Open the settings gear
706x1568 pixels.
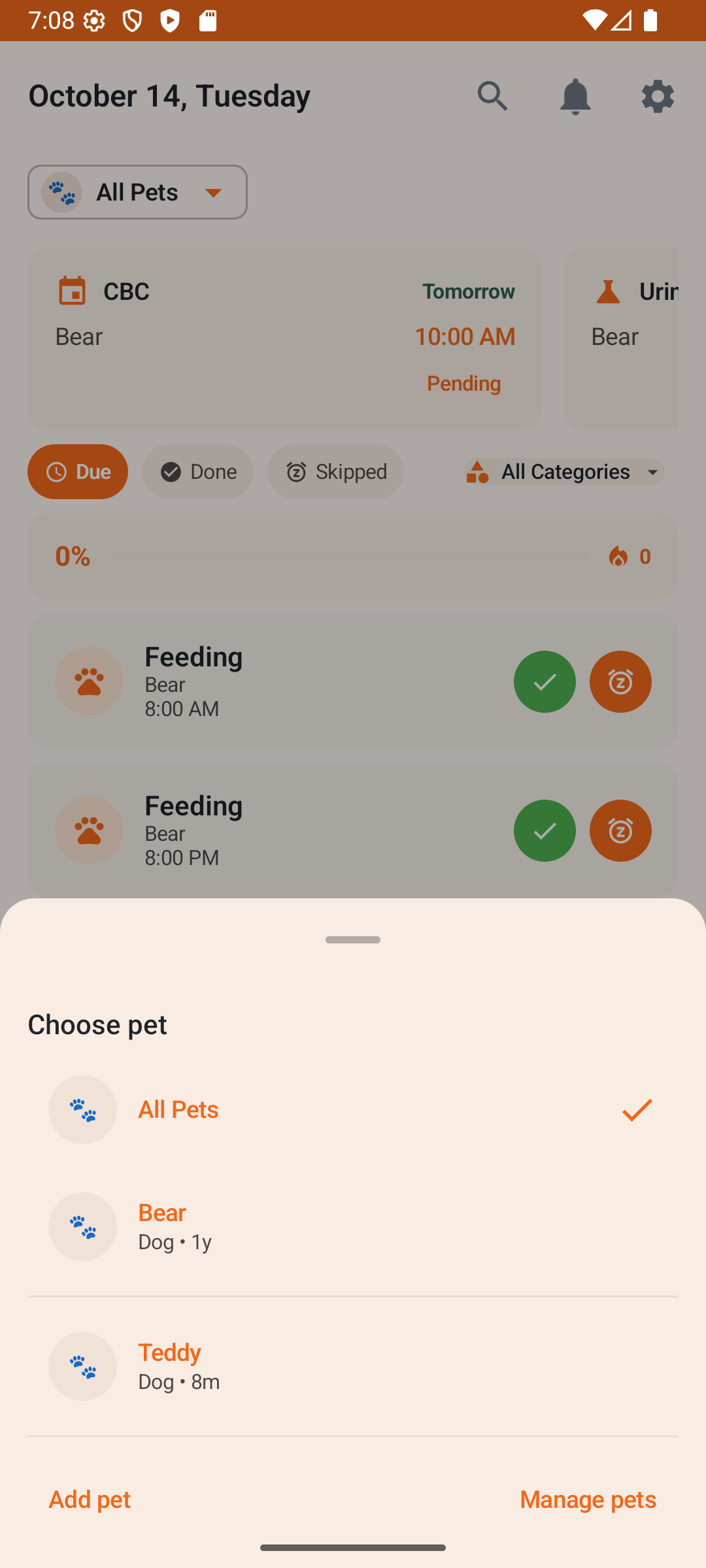658,96
